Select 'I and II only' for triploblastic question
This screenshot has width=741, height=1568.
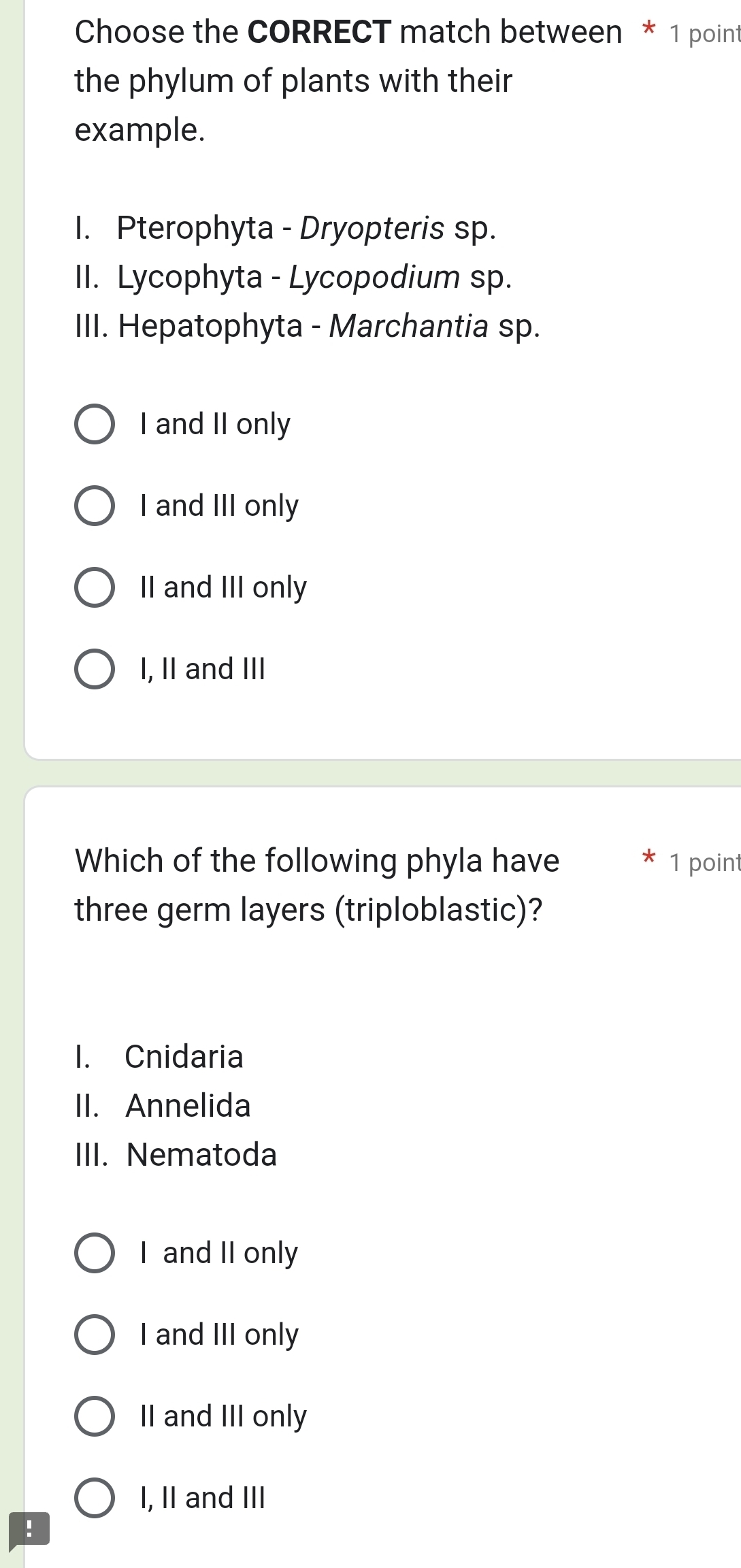94,1253
